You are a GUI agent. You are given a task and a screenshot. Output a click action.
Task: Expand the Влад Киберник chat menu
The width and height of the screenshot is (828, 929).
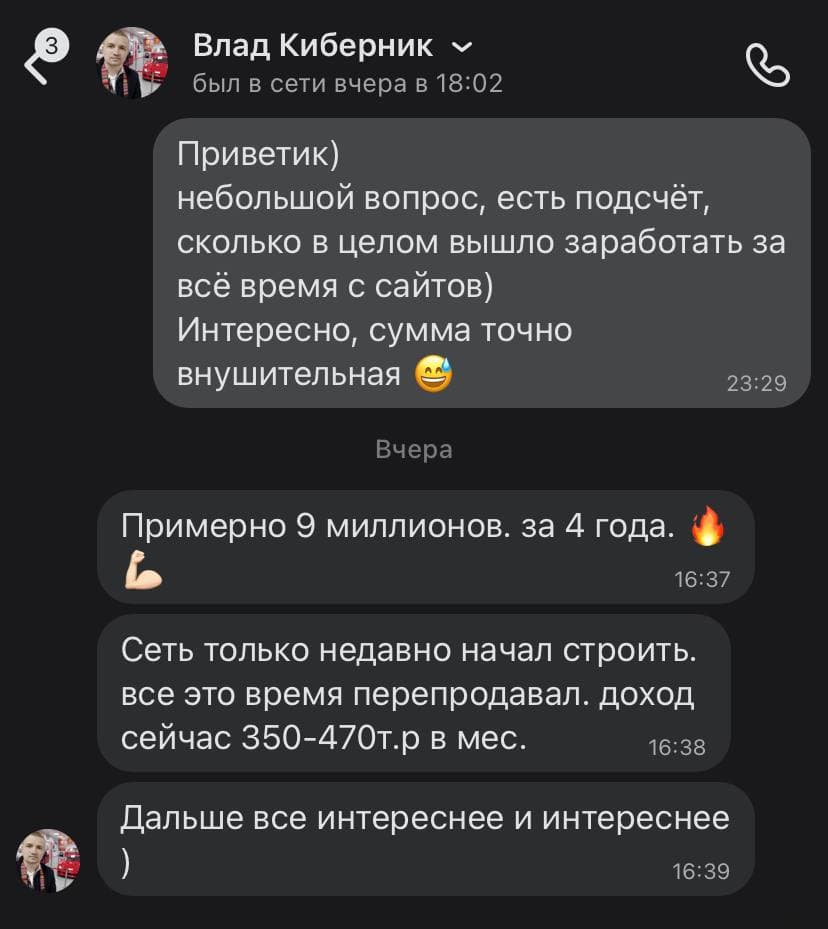point(462,47)
